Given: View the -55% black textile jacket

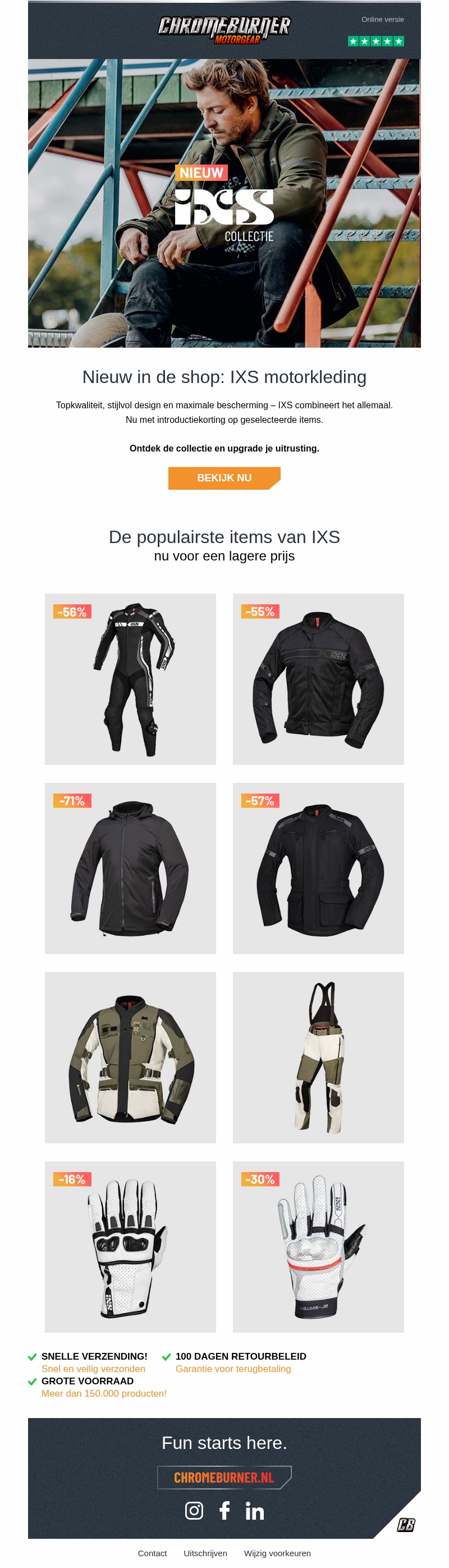Looking at the screenshot, I should click(318, 680).
